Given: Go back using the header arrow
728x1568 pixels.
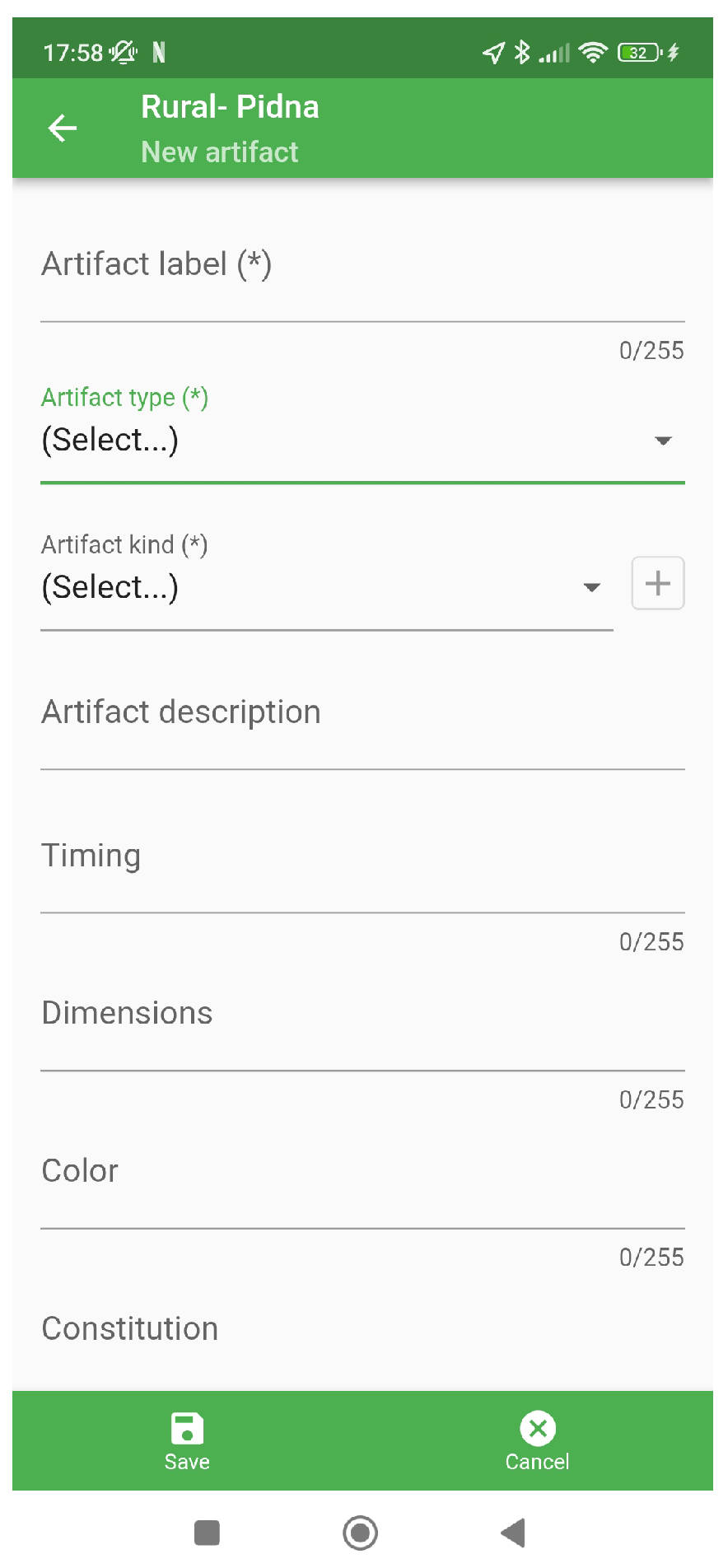Looking at the screenshot, I should point(63,128).
